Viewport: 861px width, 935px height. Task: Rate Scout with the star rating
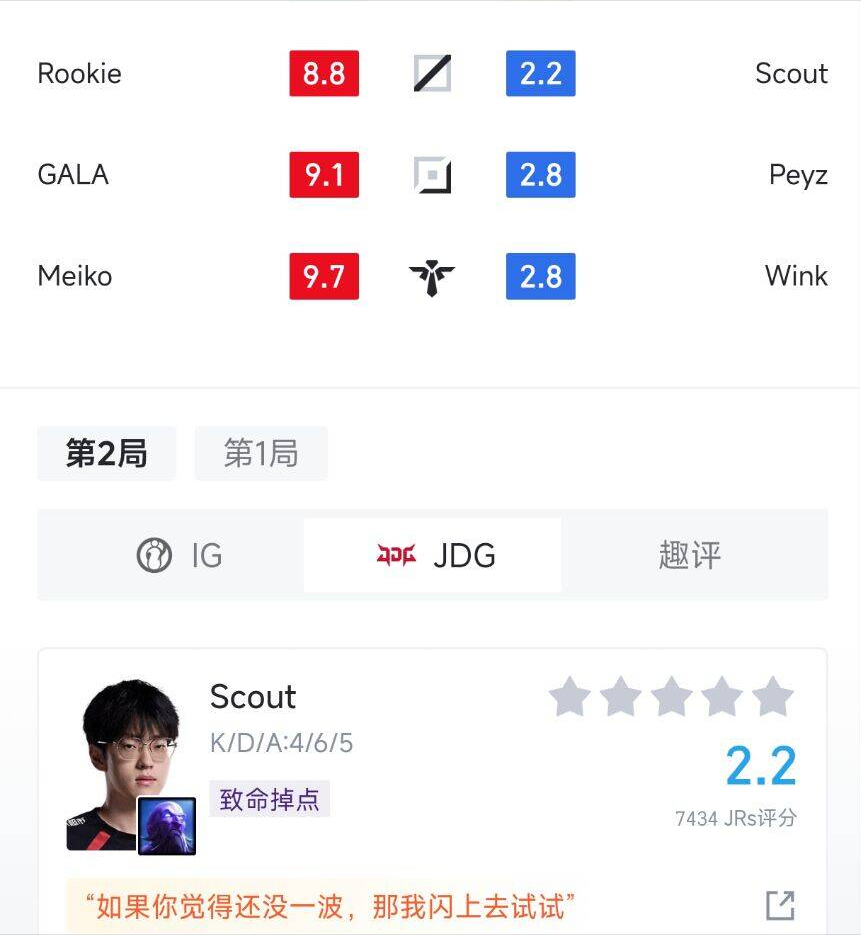[x=671, y=697]
